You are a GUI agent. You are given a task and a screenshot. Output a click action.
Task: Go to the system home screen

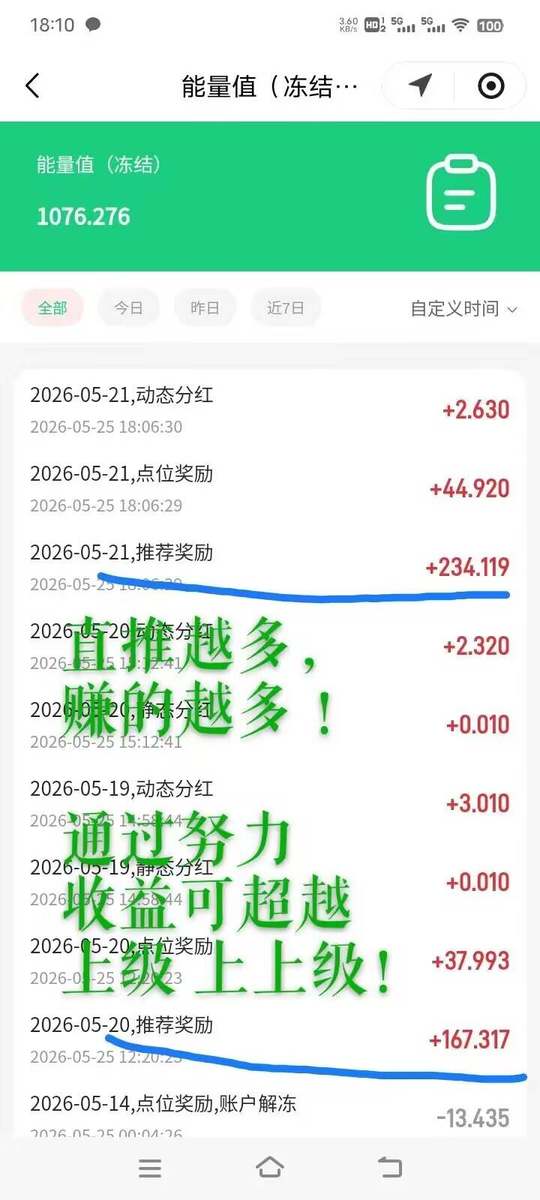coord(270,1167)
